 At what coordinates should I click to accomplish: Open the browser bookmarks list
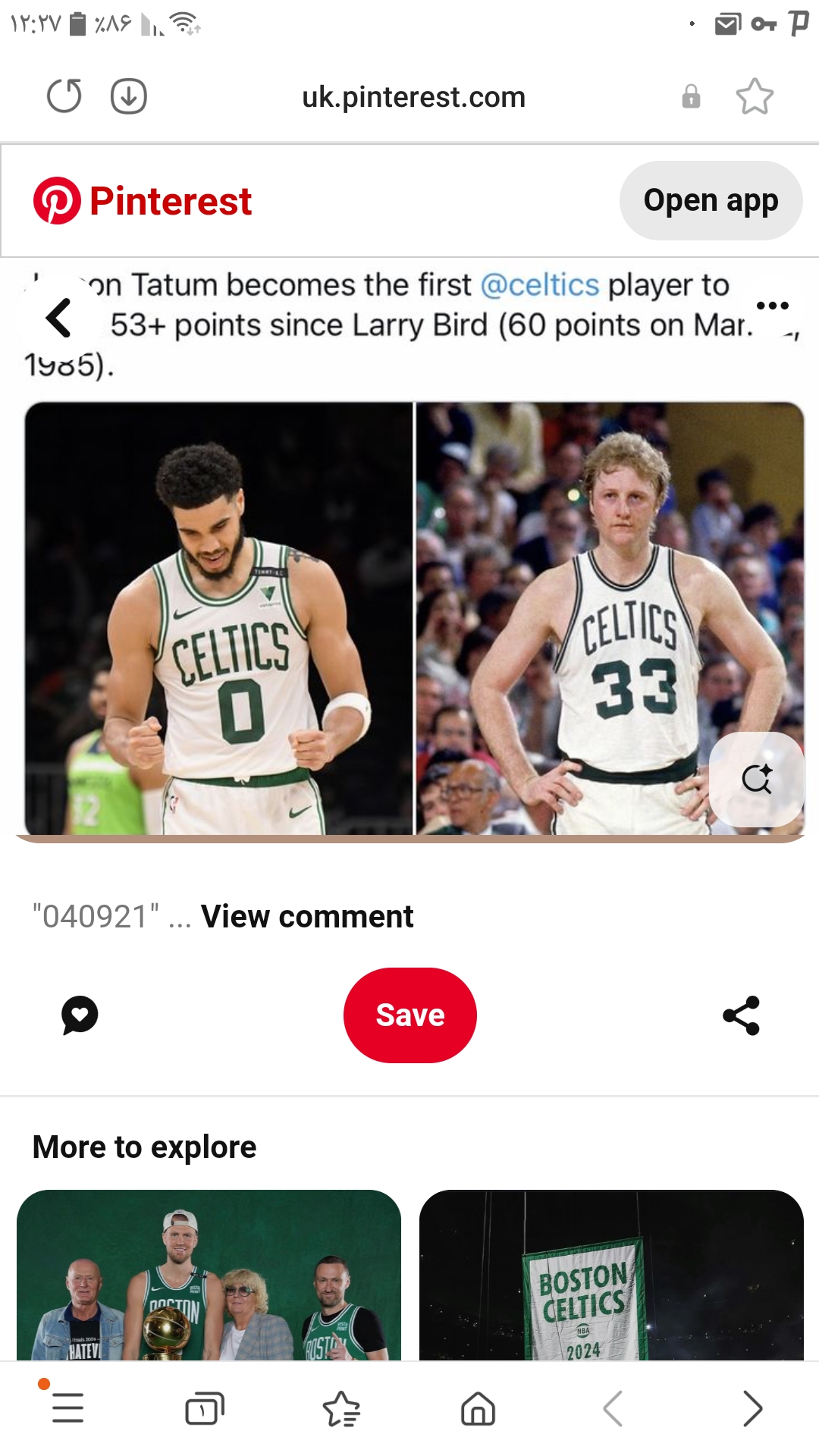pos(341,1408)
